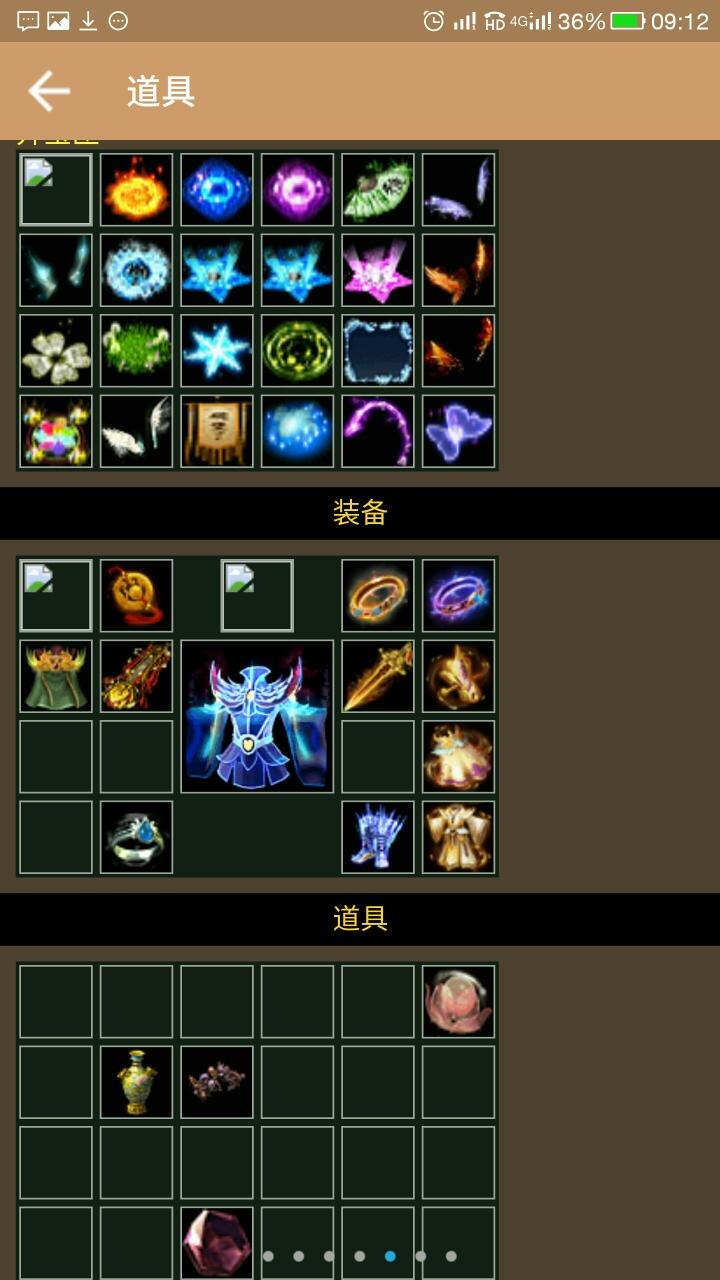
Task: Select the purple butterfly item
Action: (458, 431)
